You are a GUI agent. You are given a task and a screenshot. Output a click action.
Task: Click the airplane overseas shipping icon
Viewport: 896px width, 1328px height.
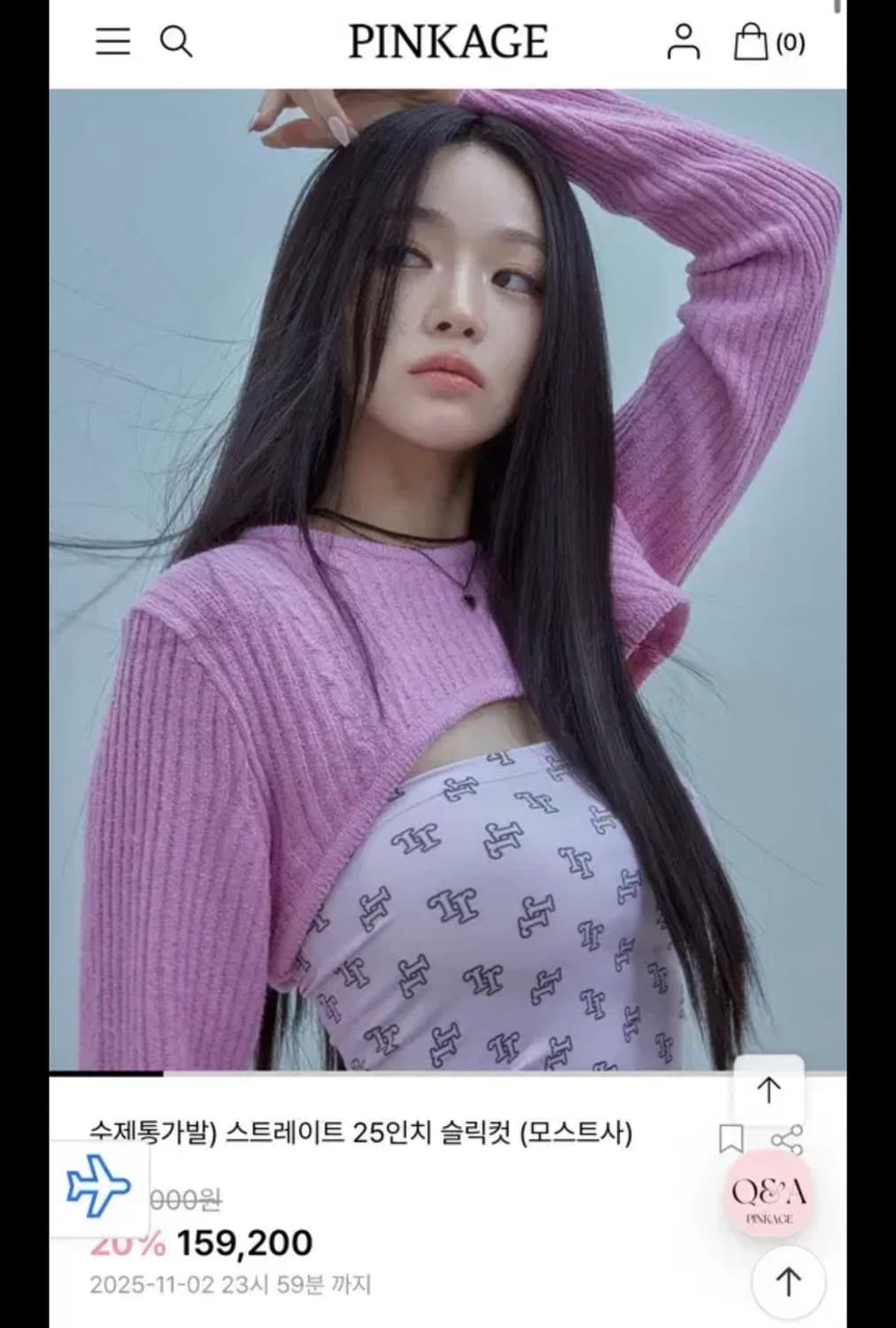pyautogui.click(x=97, y=1187)
